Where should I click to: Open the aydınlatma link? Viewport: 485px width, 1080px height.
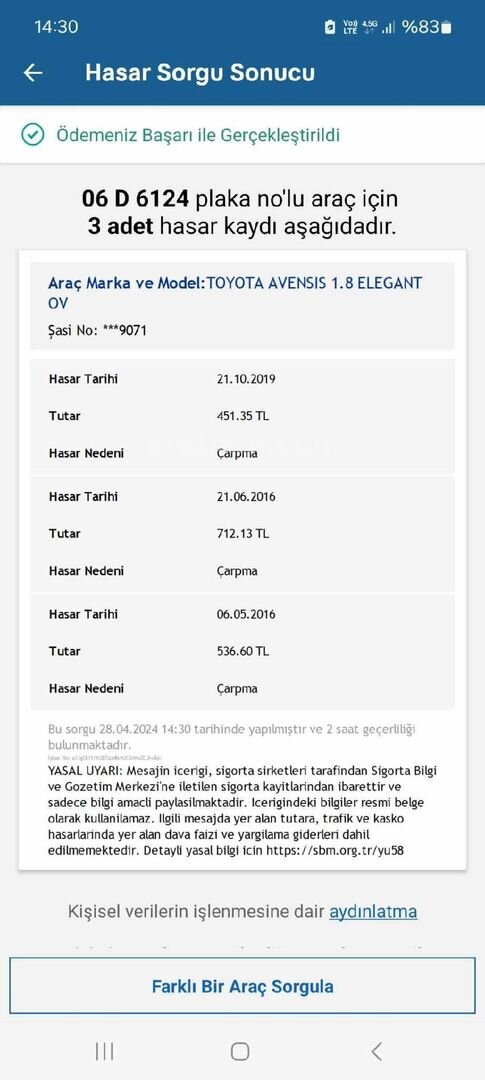373,912
